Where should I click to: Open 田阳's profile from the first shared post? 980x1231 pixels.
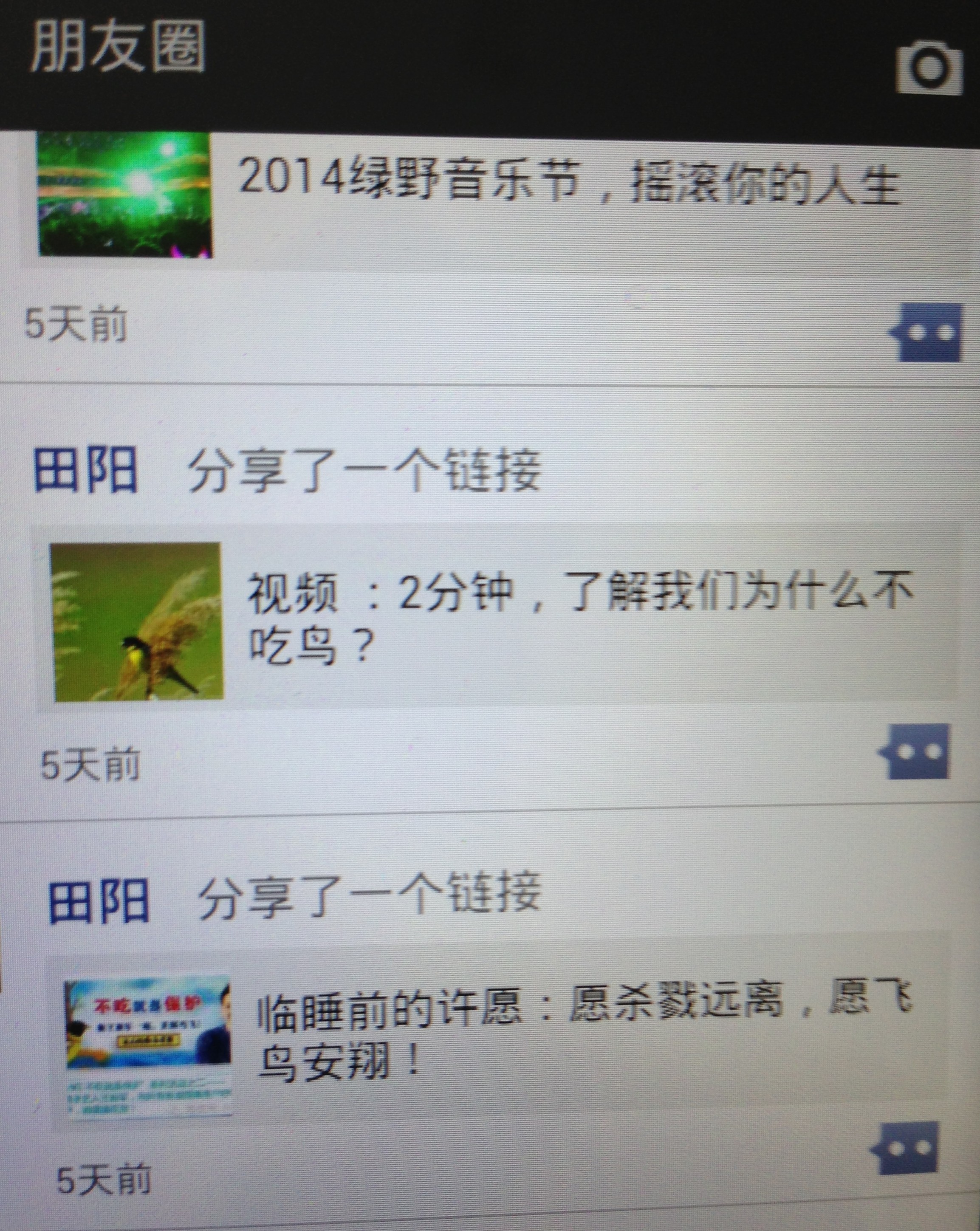tap(86, 468)
